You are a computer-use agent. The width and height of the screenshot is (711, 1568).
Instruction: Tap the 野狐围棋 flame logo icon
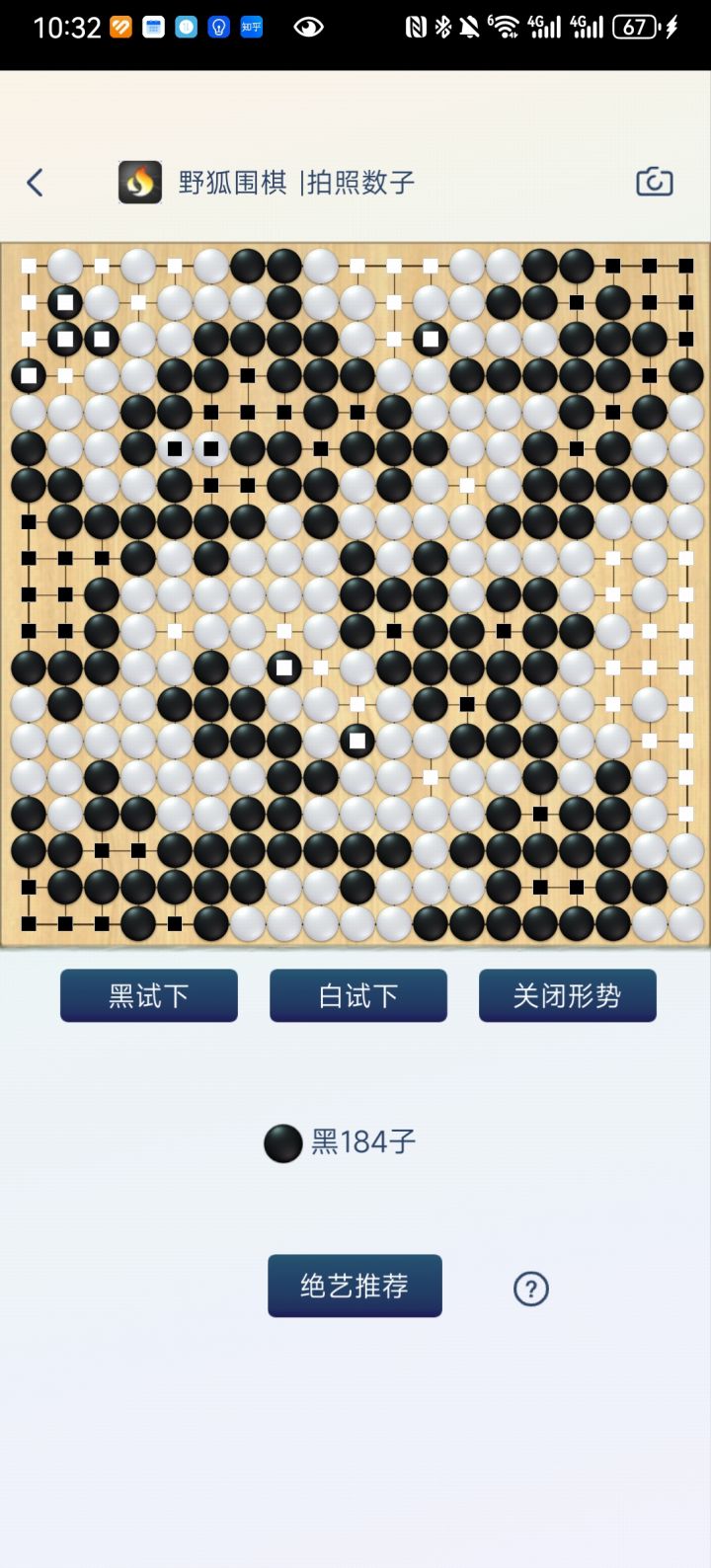139,182
